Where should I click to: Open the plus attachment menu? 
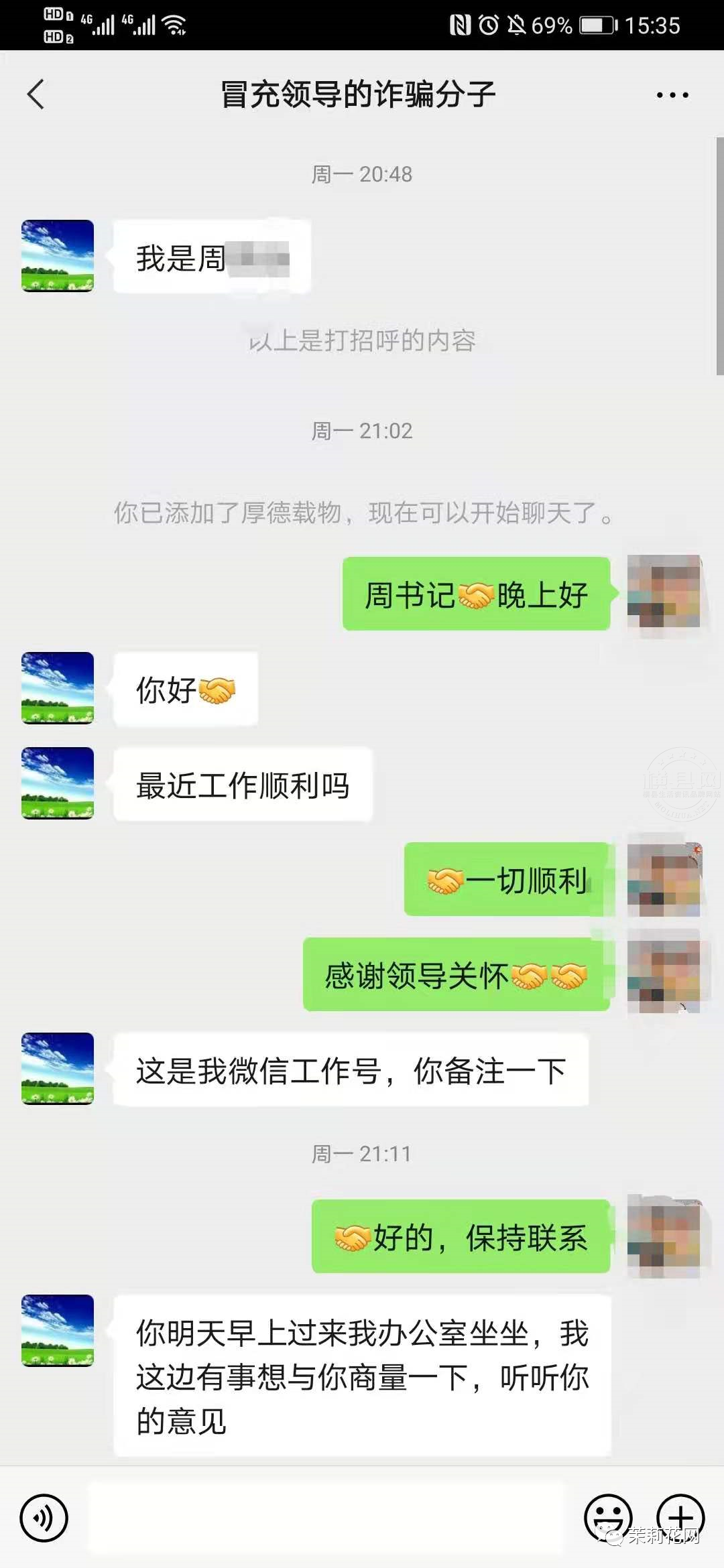click(x=680, y=1516)
